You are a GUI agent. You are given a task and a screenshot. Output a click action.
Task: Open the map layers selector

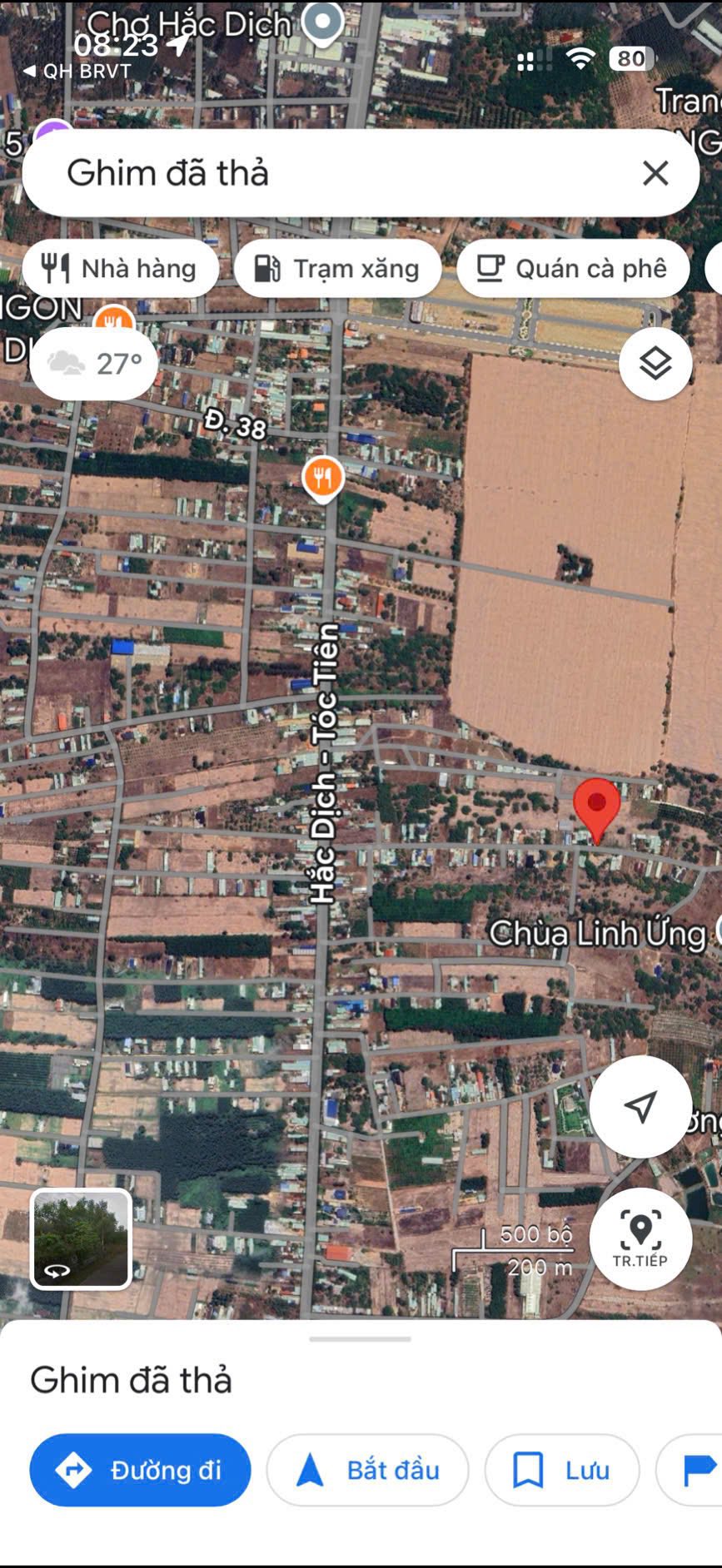tap(655, 364)
